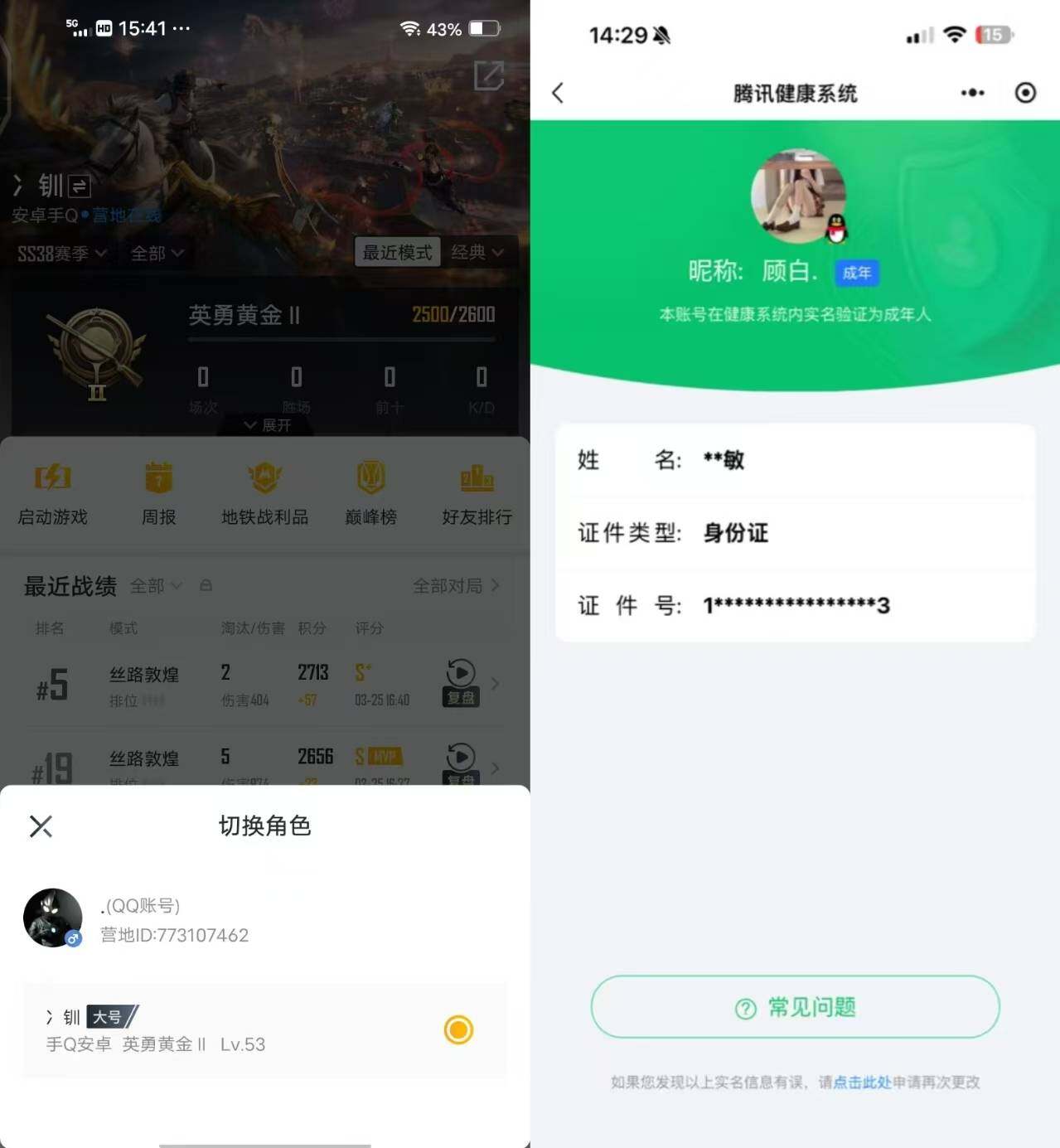Image resolution: width=1060 pixels, height=1148 pixels.
Task: Tap the share icon above the battle scene
Action: (x=490, y=75)
